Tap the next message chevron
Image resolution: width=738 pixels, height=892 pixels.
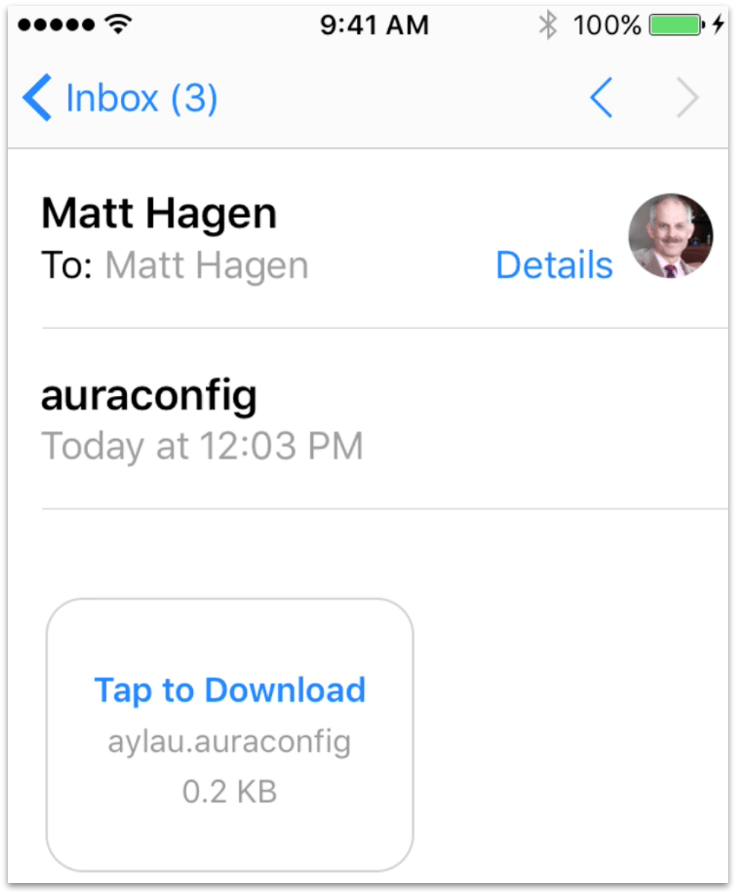coord(687,97)
